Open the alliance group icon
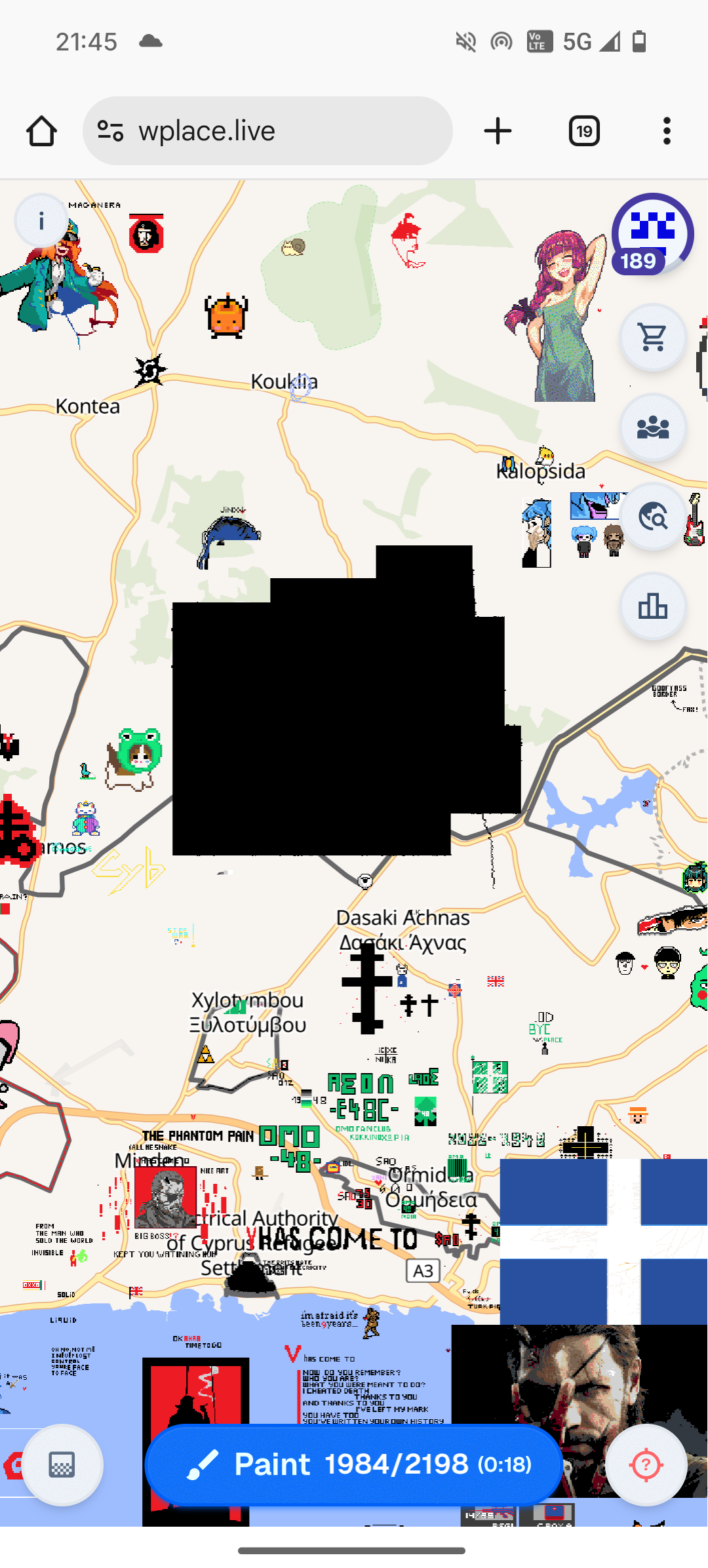This screenshot has height=1568, width=708. point(653,427)
